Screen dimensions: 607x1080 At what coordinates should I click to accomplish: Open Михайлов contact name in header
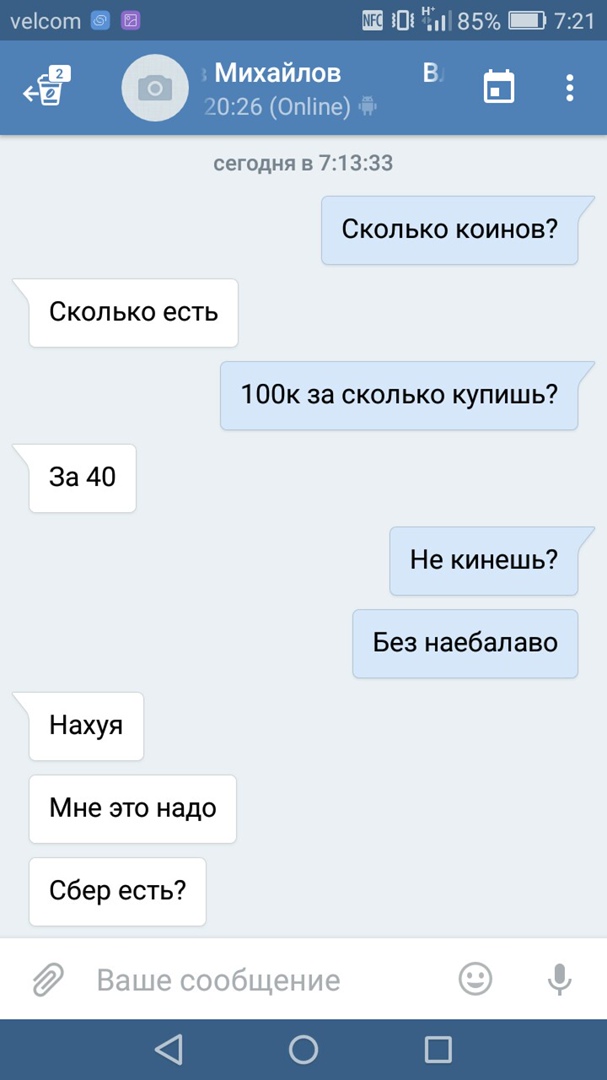278,73
